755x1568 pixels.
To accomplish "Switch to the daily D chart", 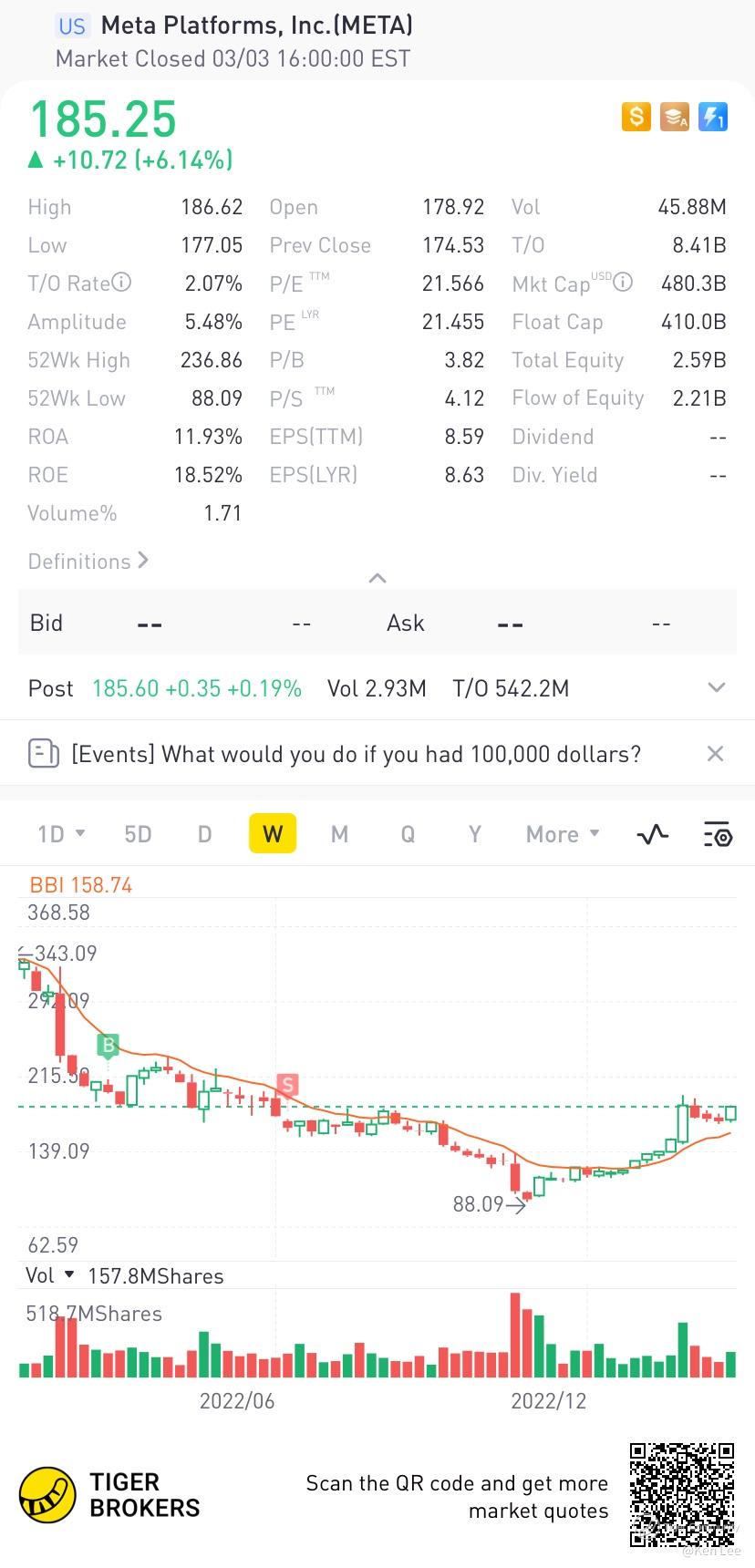I will pyautogui.click(x=204, y=834).
